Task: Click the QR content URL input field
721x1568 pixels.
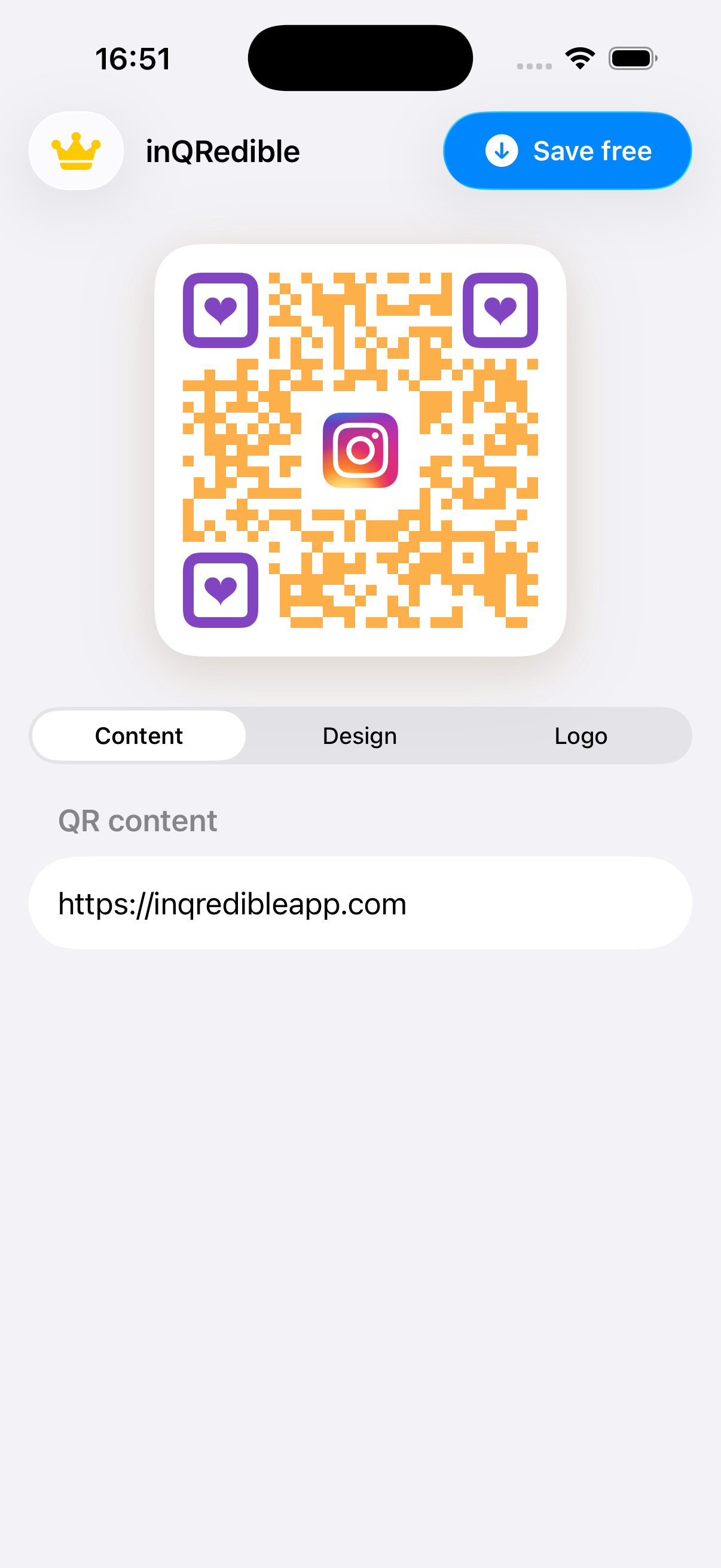Action: point(360,902)
